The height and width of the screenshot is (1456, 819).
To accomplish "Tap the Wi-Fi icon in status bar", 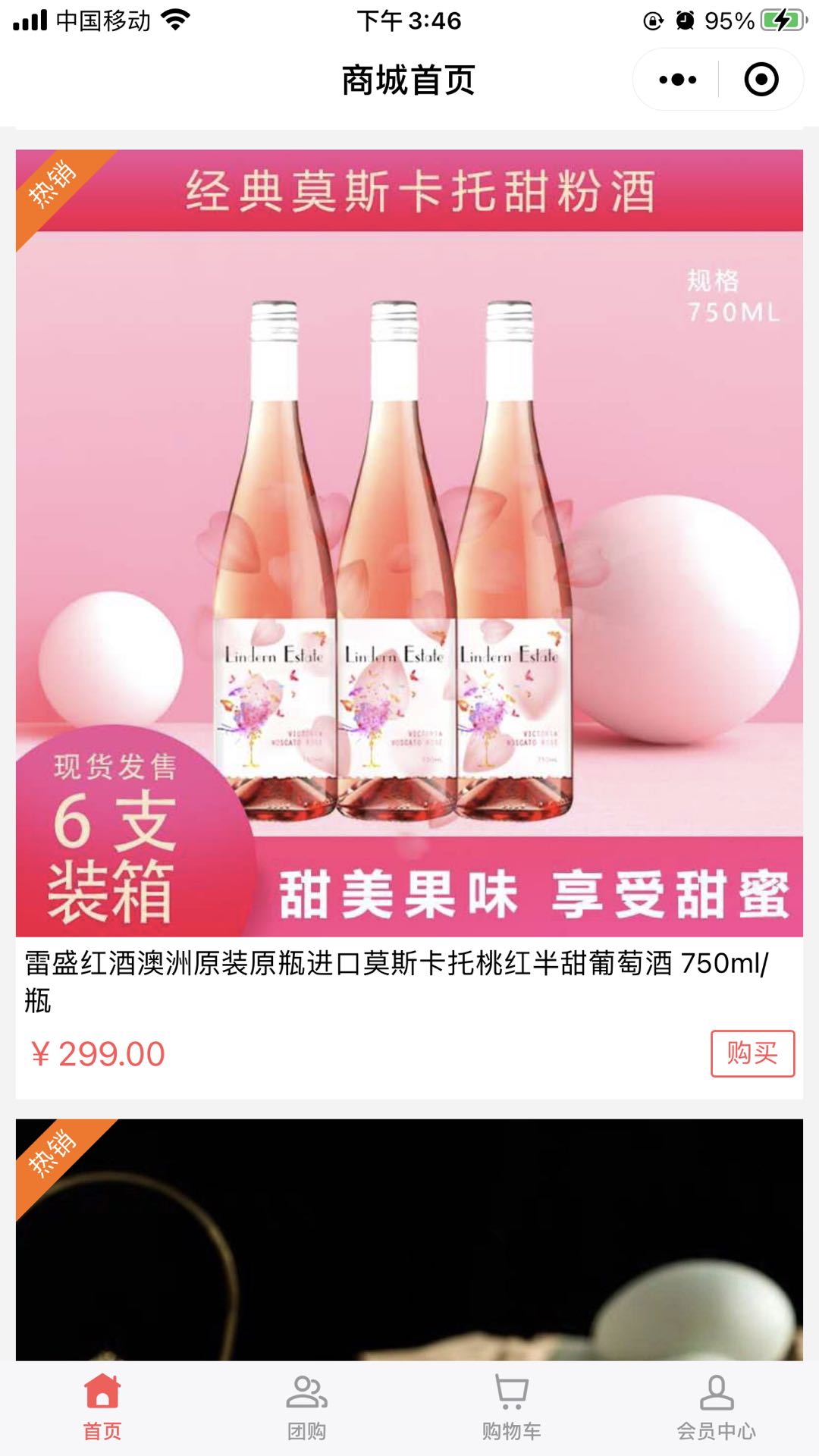I will (x=173, y=20).
